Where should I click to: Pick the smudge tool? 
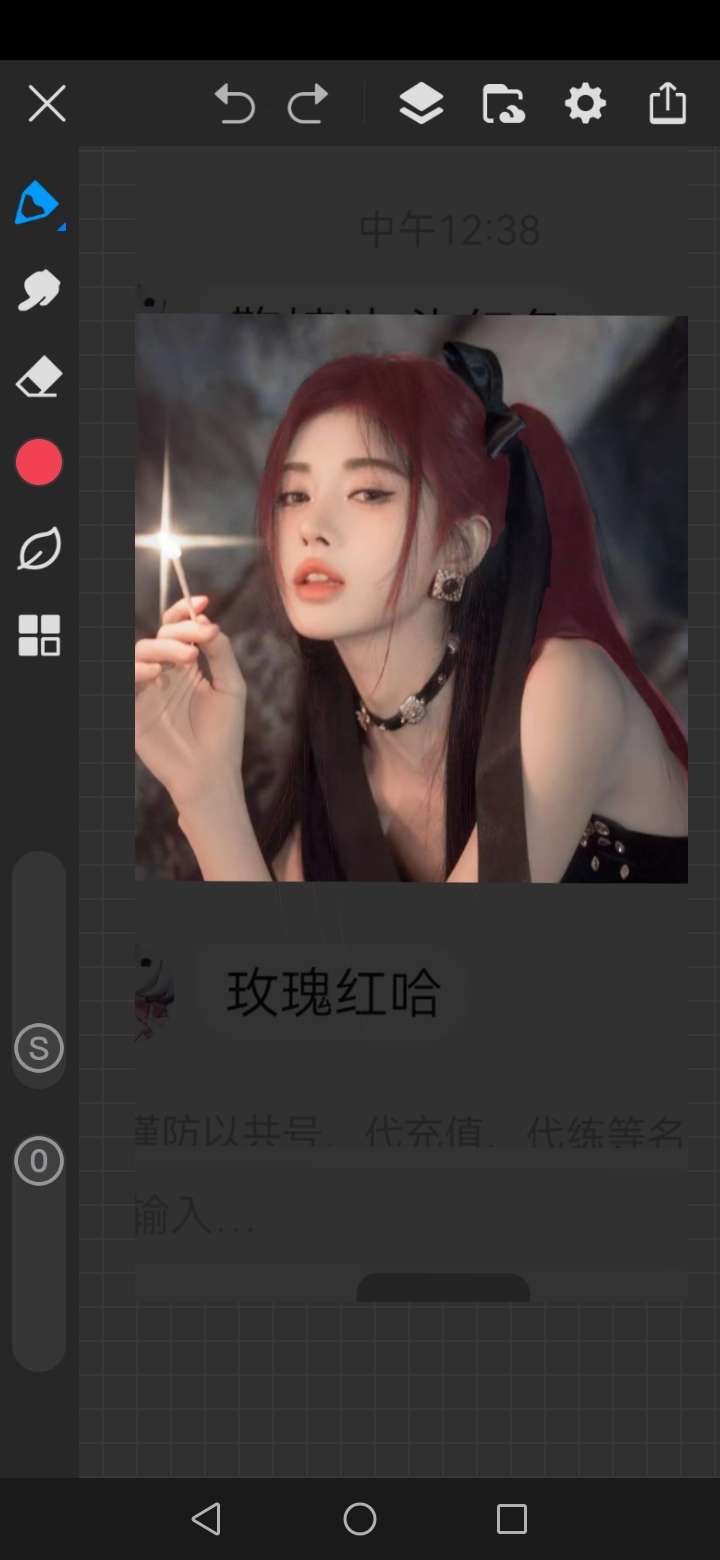[39, 291]
